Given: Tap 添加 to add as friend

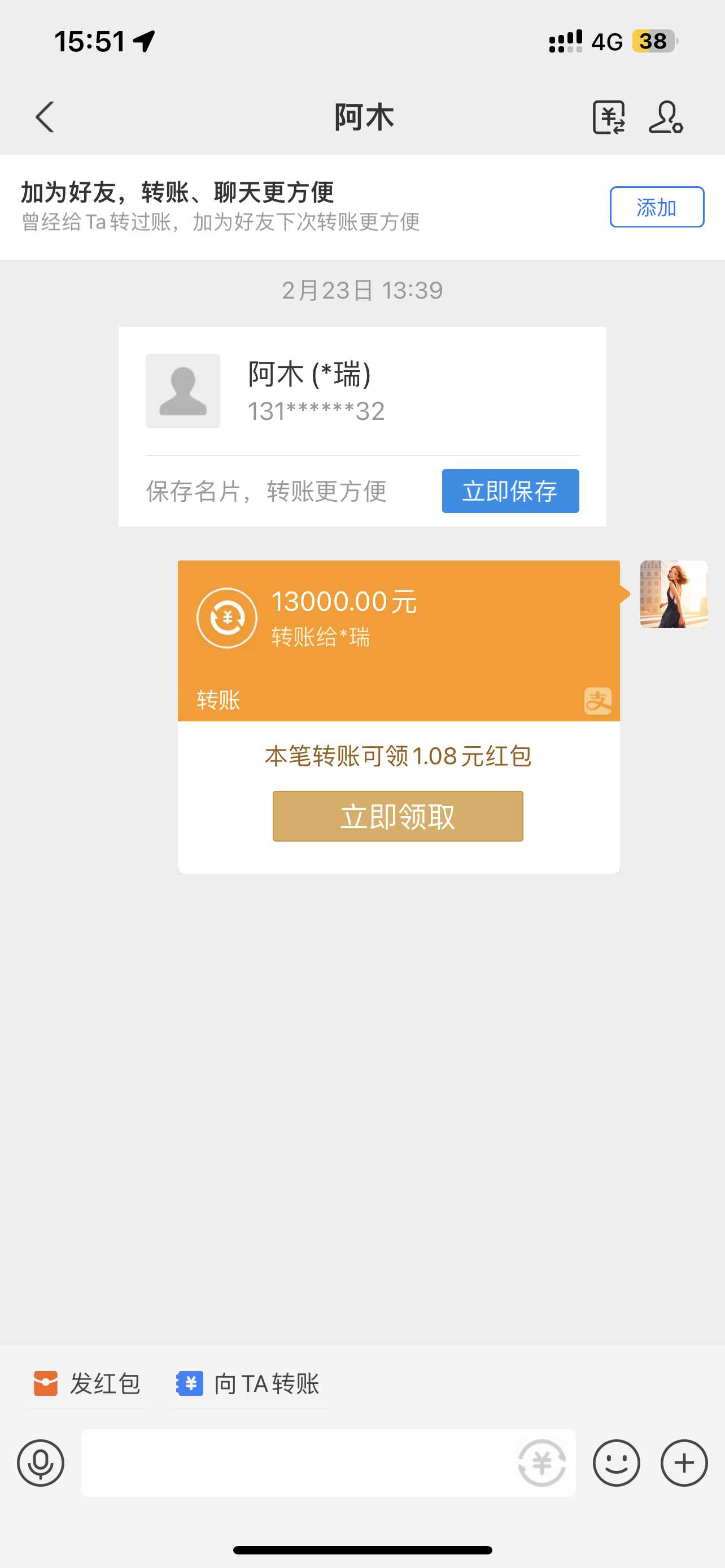Looking at the screenshot, I should (x=656, y=207).
